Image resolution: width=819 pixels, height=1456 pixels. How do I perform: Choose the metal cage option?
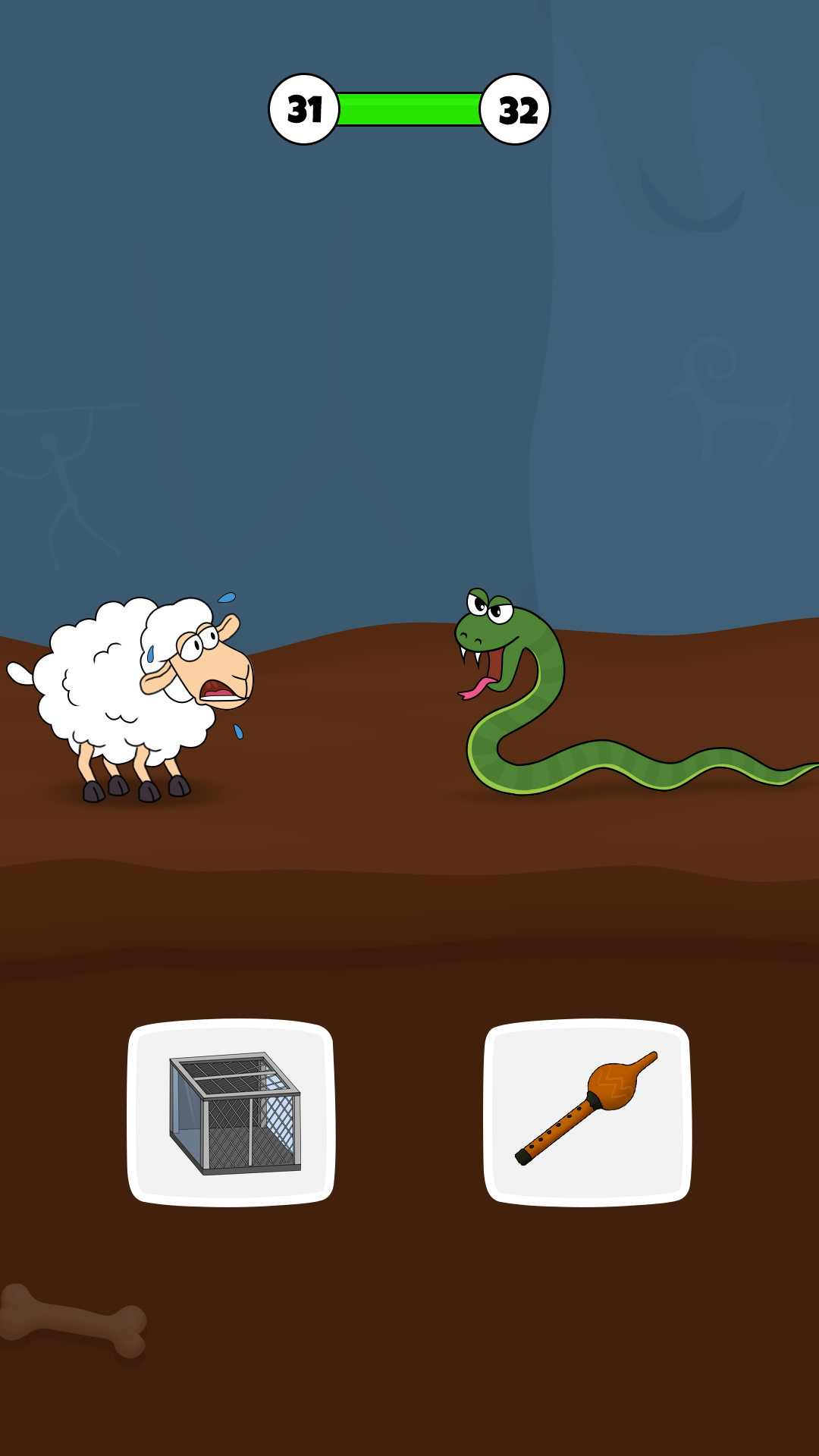pos(231,1112)
